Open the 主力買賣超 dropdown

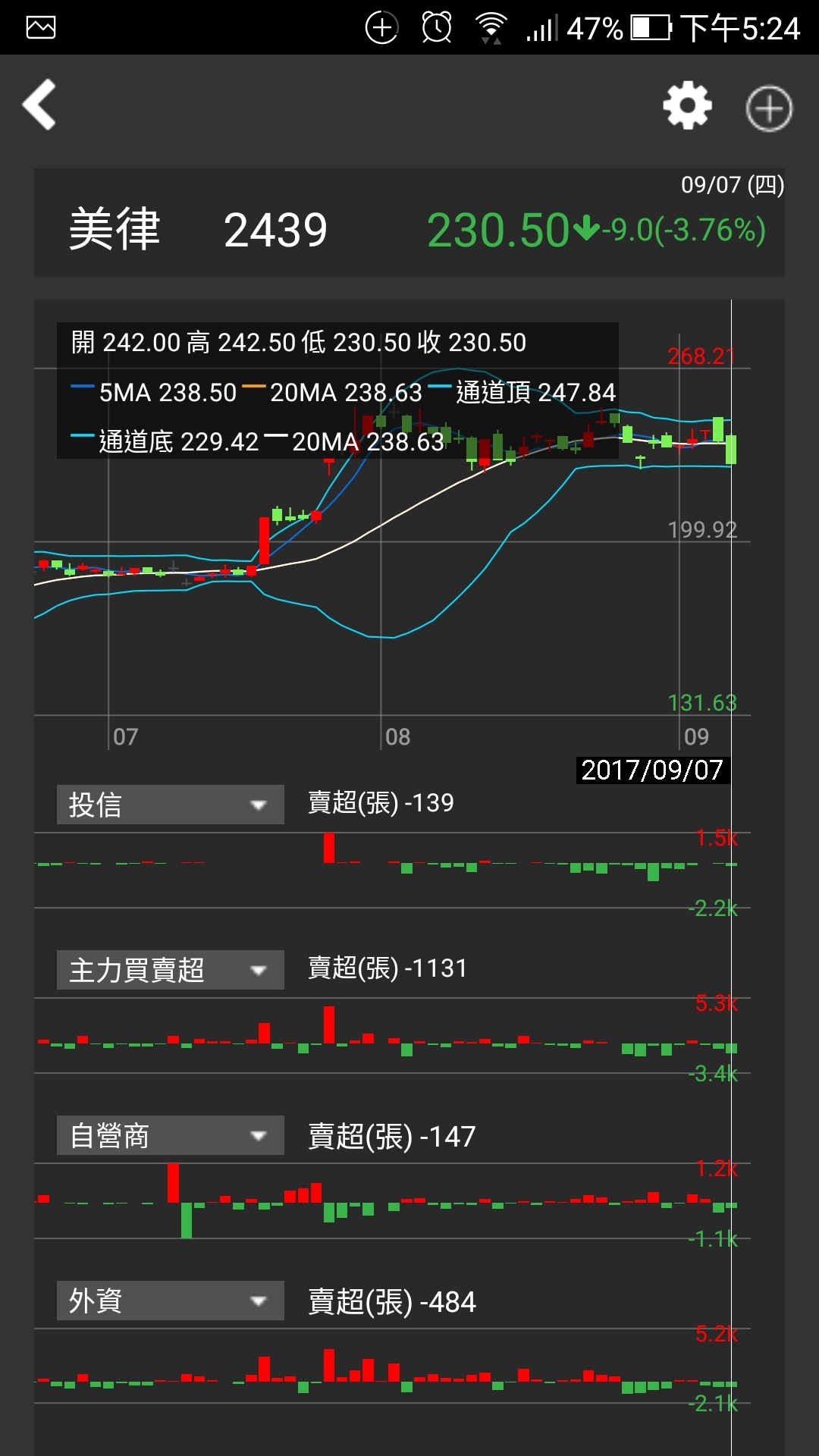point(171,970)
